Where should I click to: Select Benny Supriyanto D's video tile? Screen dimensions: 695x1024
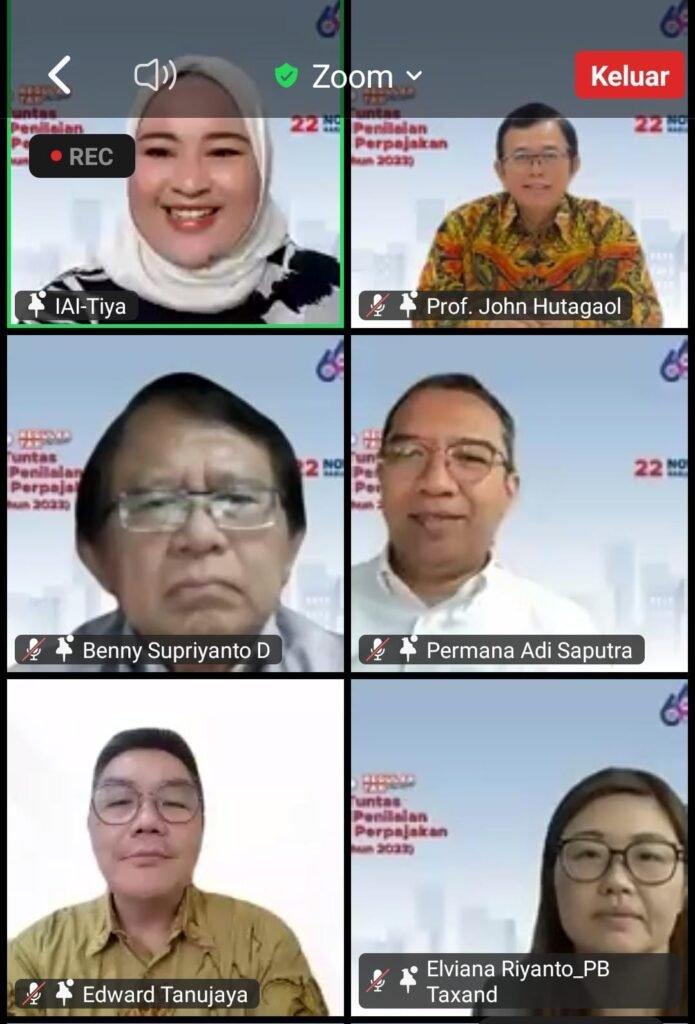[176, 505]
